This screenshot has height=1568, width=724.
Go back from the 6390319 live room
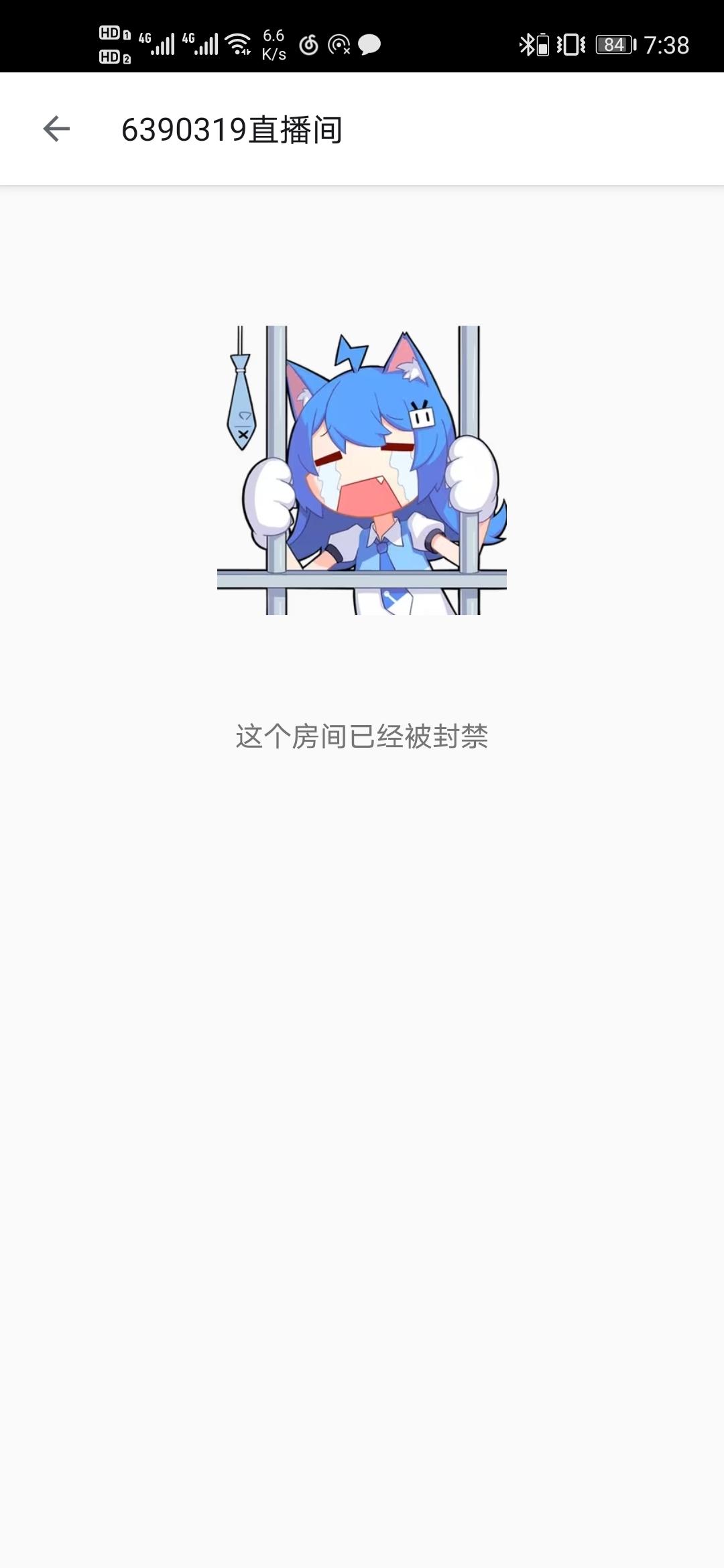(56, 129)
